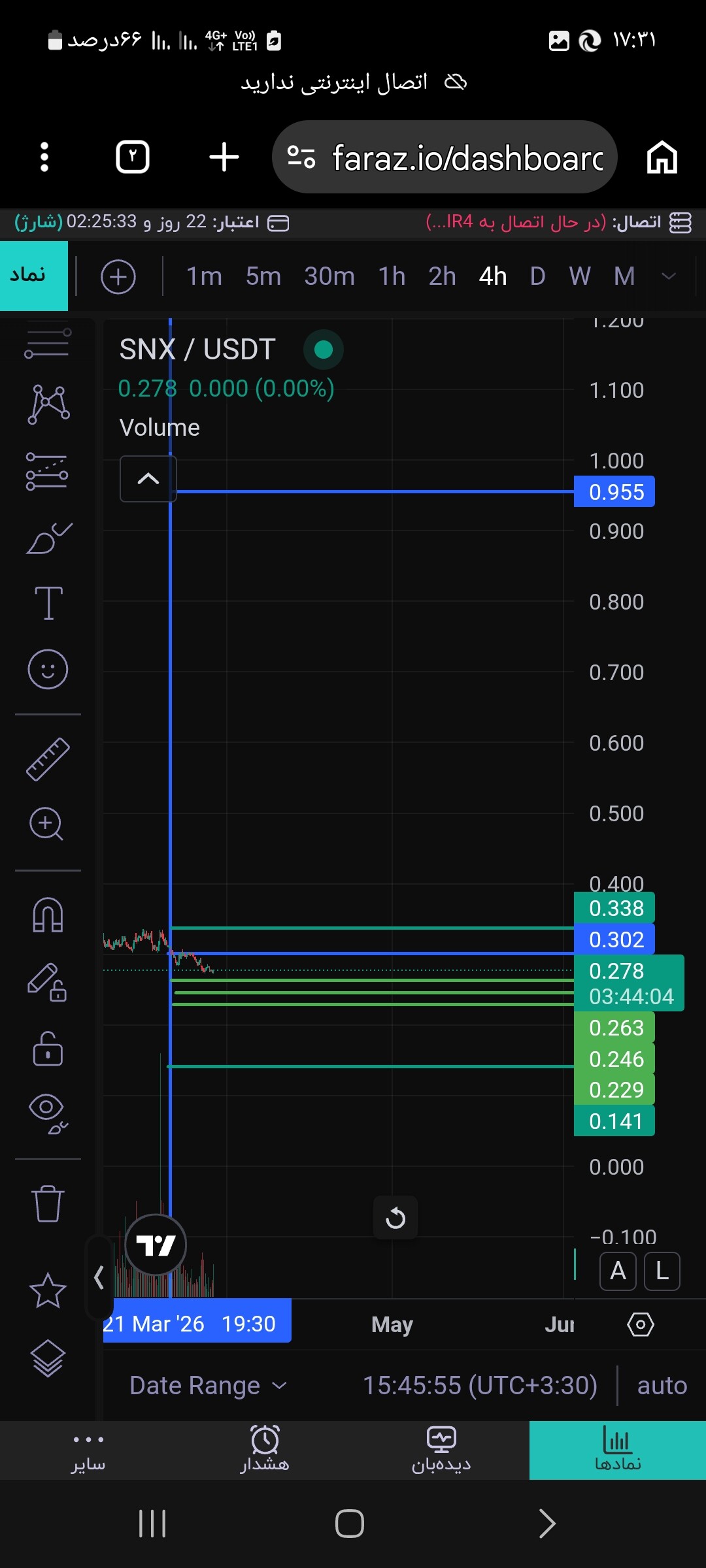
Task: Add a new chart with the plus circle
Action: [118, 276]
